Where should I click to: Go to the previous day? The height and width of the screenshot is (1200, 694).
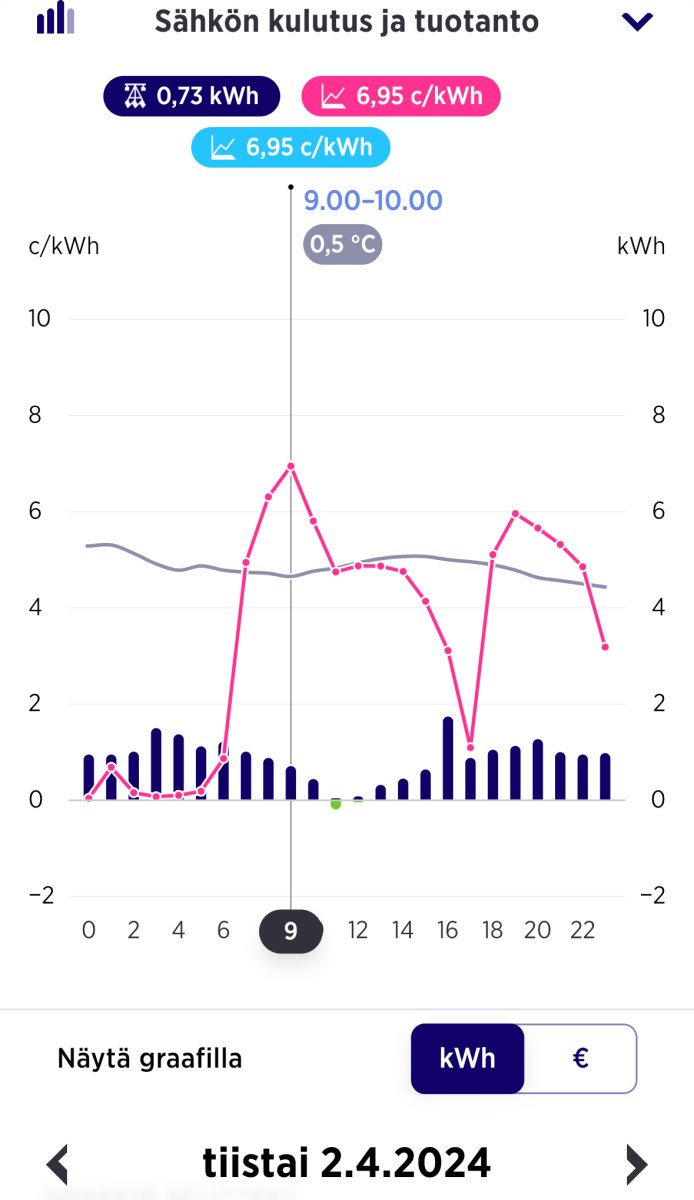coord(58,1164)
